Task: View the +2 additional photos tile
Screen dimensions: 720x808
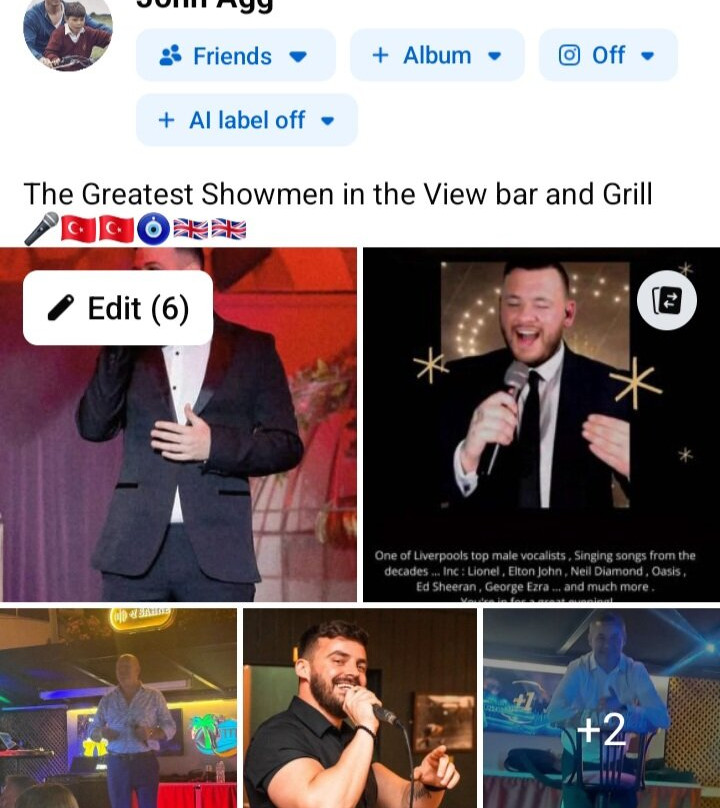Action: coord(601,708)
